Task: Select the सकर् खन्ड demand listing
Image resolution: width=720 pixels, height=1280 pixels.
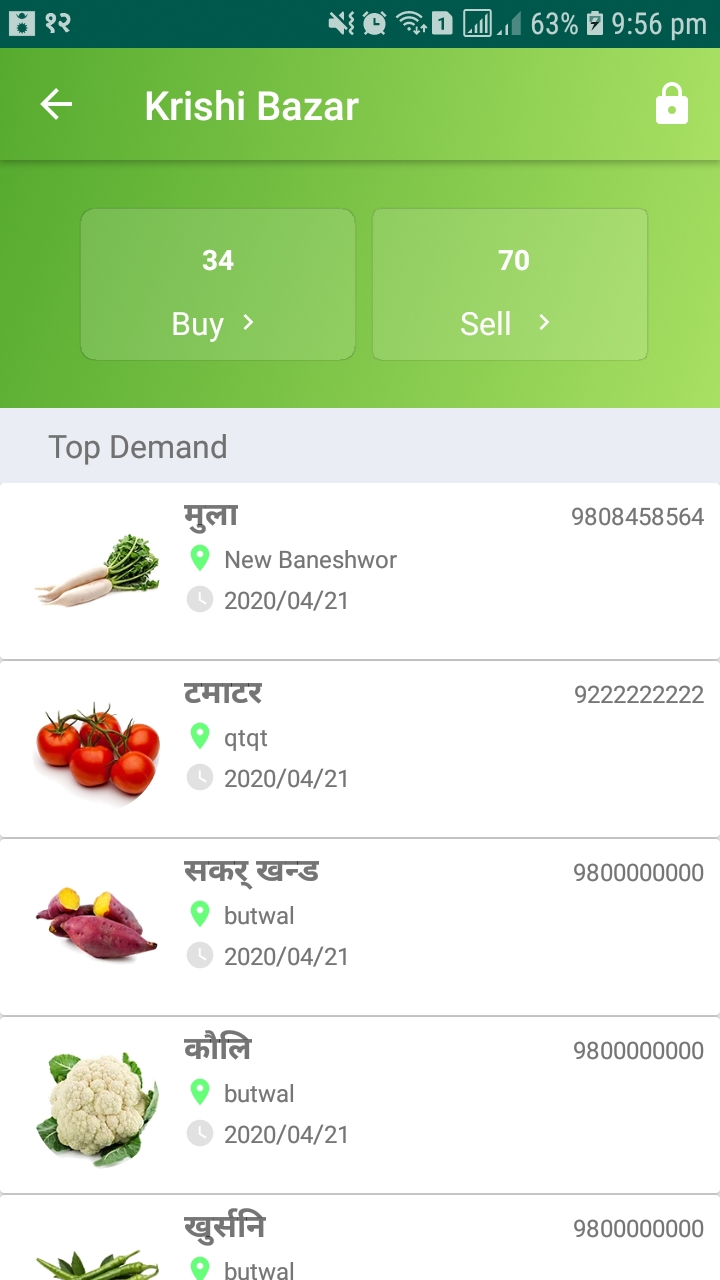Action: pos(360,927)
